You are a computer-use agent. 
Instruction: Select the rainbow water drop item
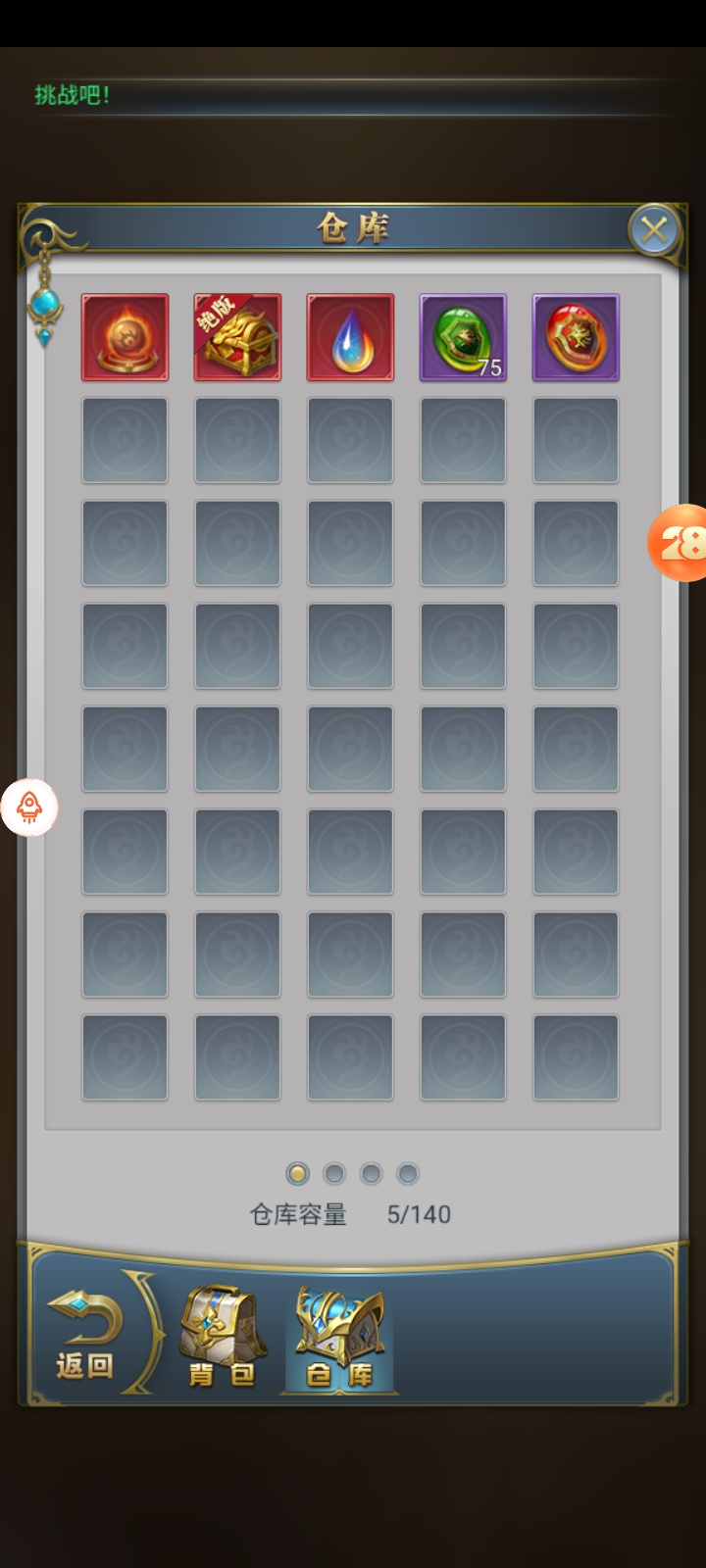click(350, 337)
